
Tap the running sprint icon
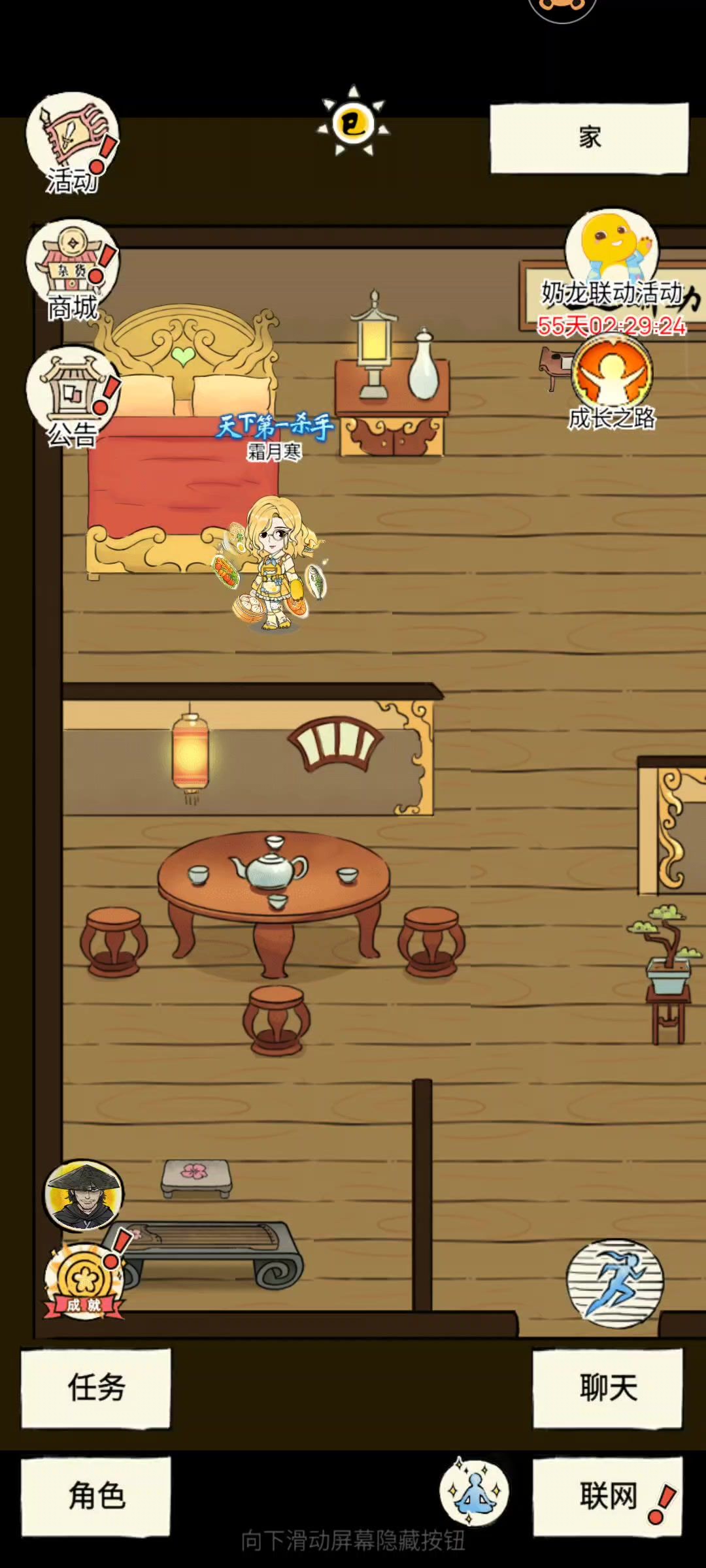click(614, 1284)
